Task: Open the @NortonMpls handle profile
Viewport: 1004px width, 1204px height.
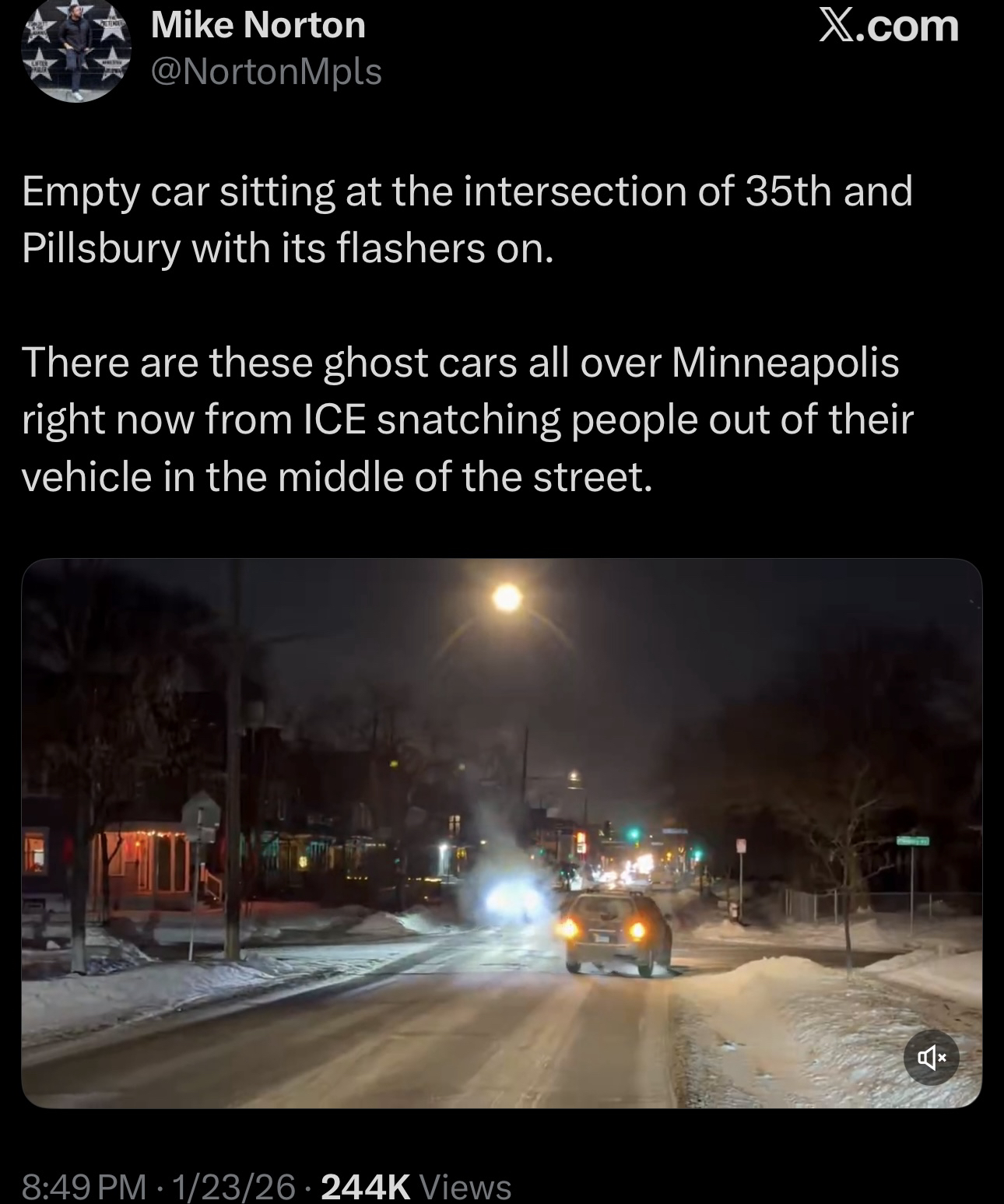Action: tap(266, 72)
